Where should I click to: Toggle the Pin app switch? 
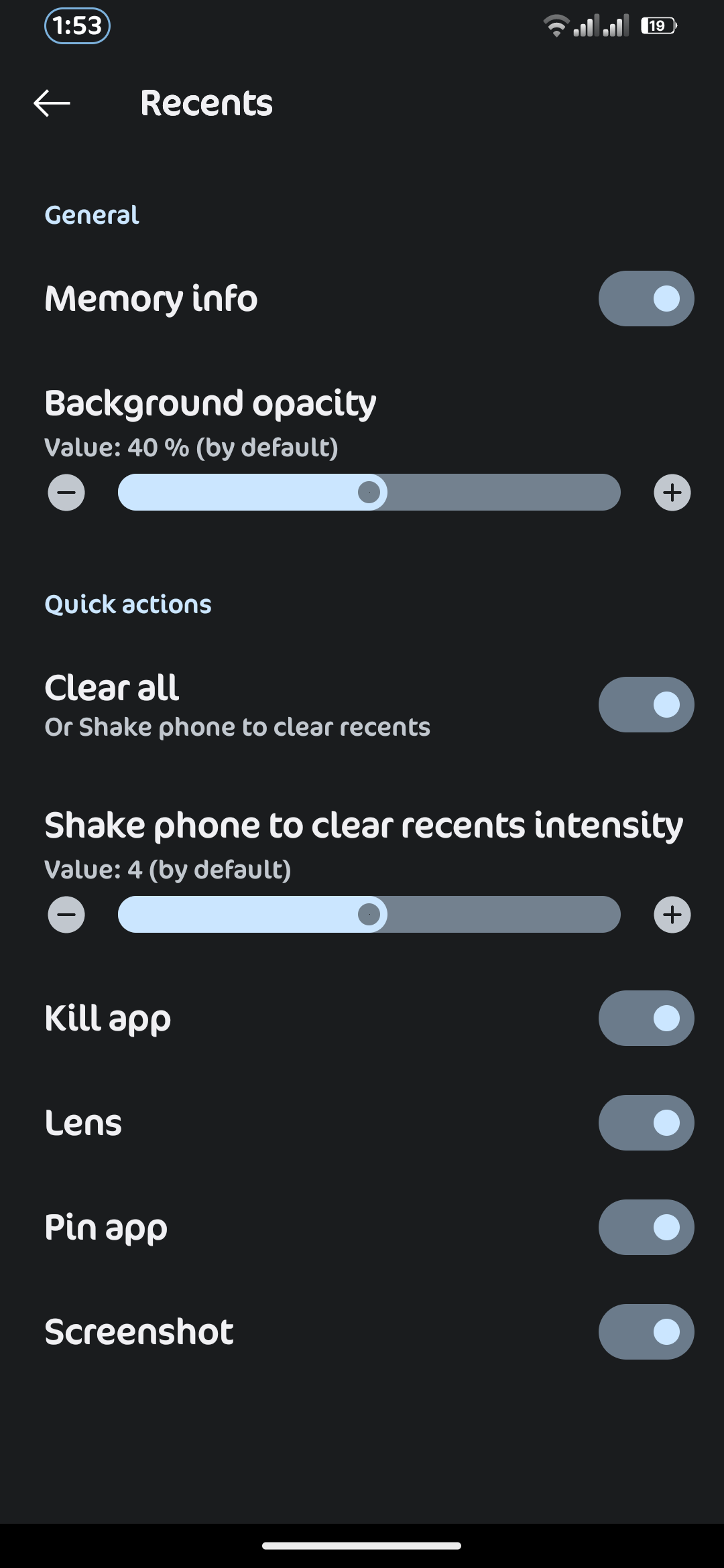point(646,1227)
